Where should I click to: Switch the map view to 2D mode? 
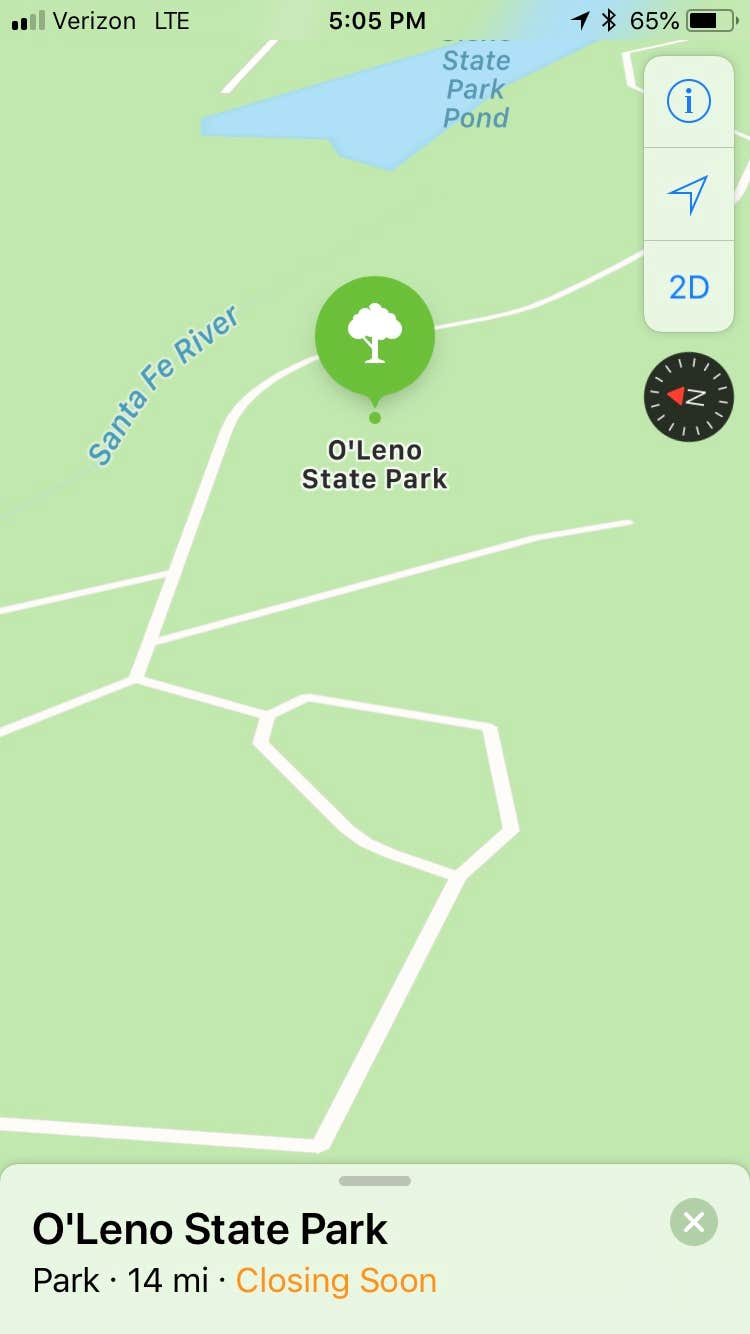(688, 287)
